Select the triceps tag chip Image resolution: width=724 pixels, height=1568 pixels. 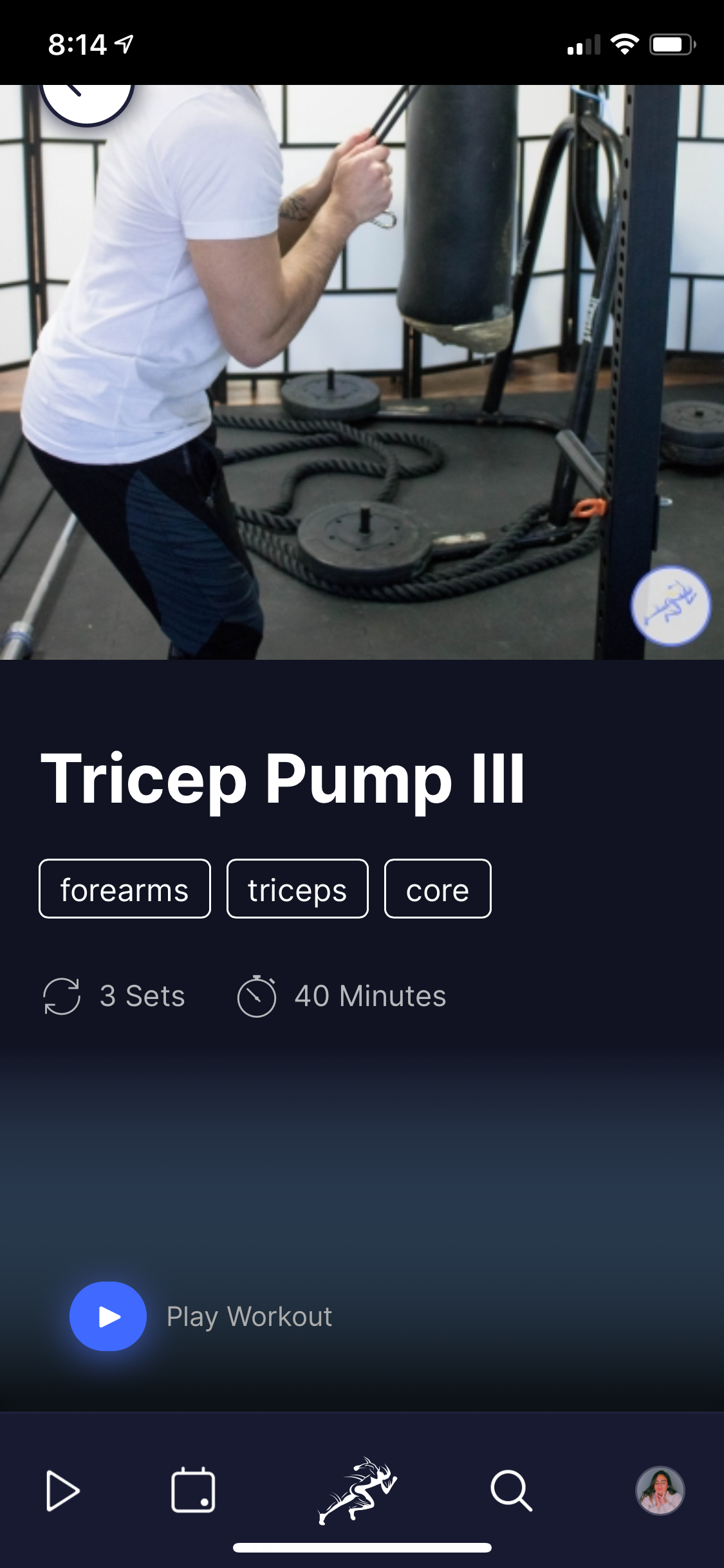click(297, 889)
